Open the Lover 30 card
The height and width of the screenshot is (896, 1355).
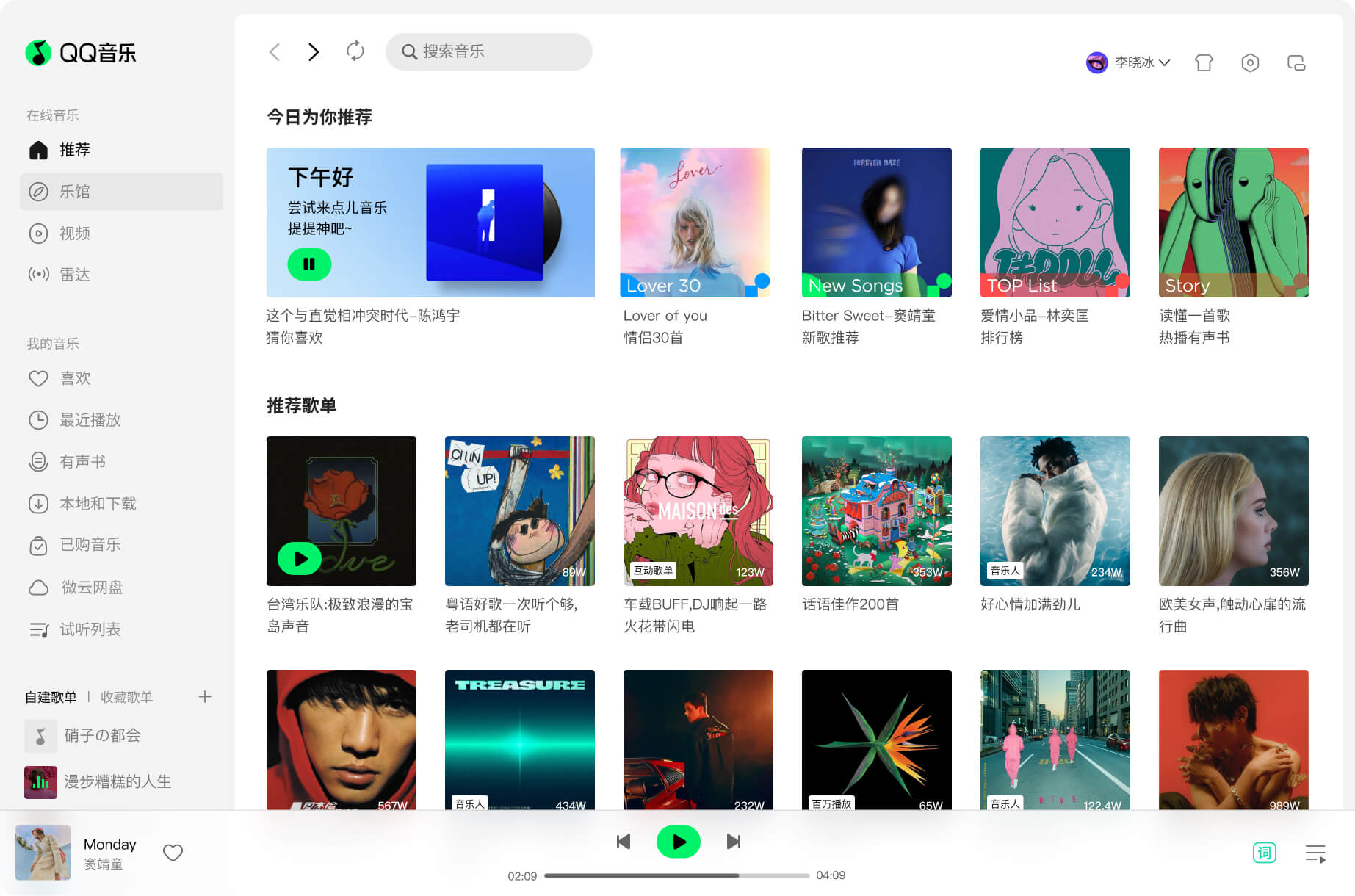695,223
